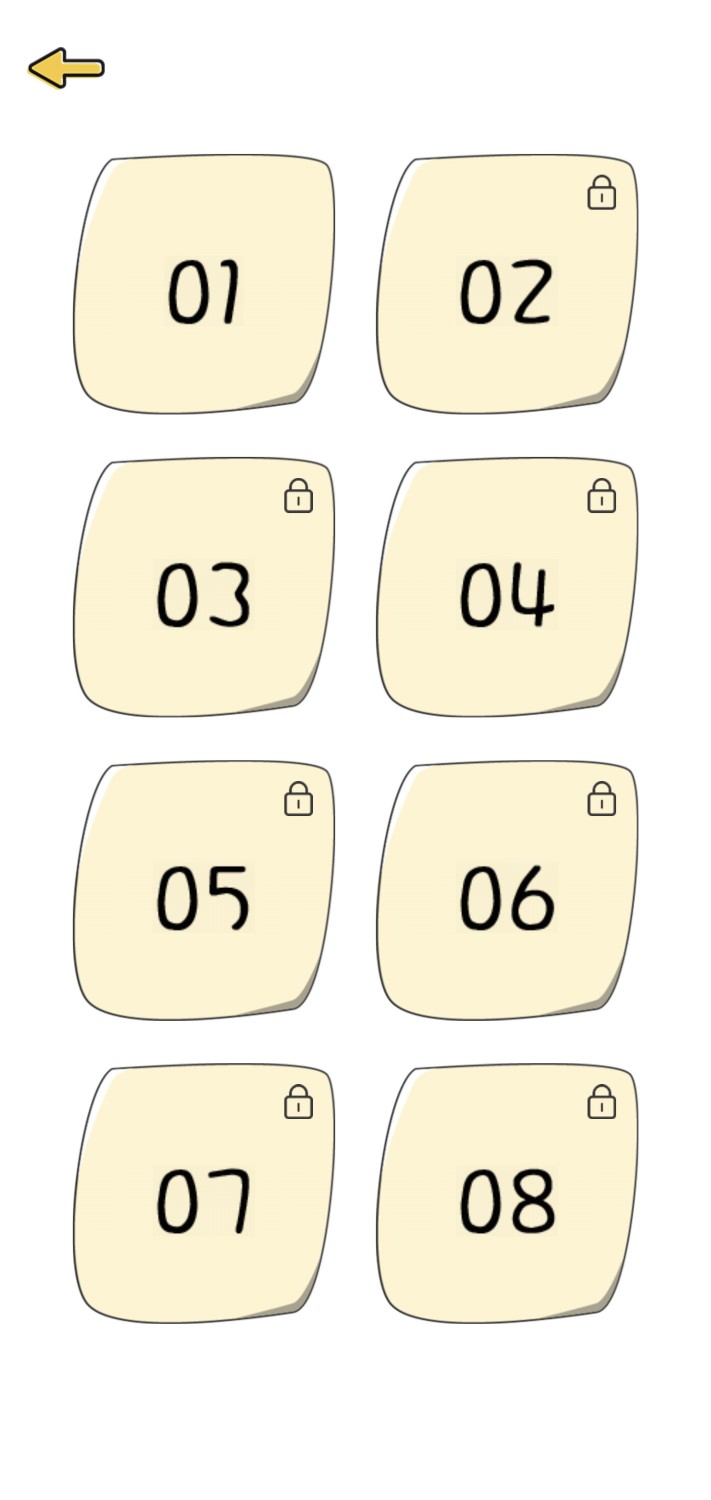Tap the level 03 tile
This screenshot has width=711, height=1500.
pyautogui.click(x=204, y=588)
